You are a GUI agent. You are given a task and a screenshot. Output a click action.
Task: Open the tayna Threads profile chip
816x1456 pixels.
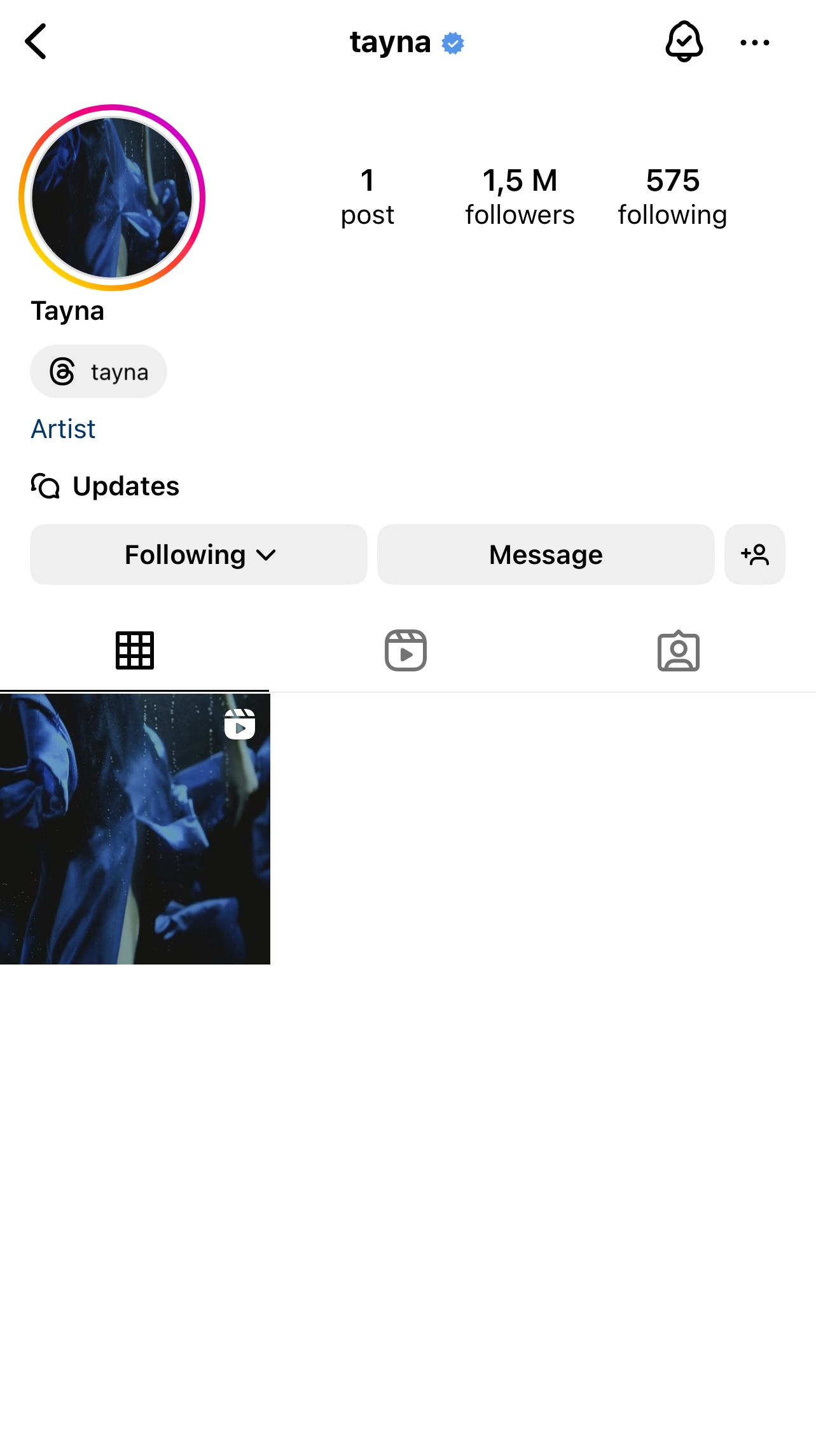tap(99, 372)
